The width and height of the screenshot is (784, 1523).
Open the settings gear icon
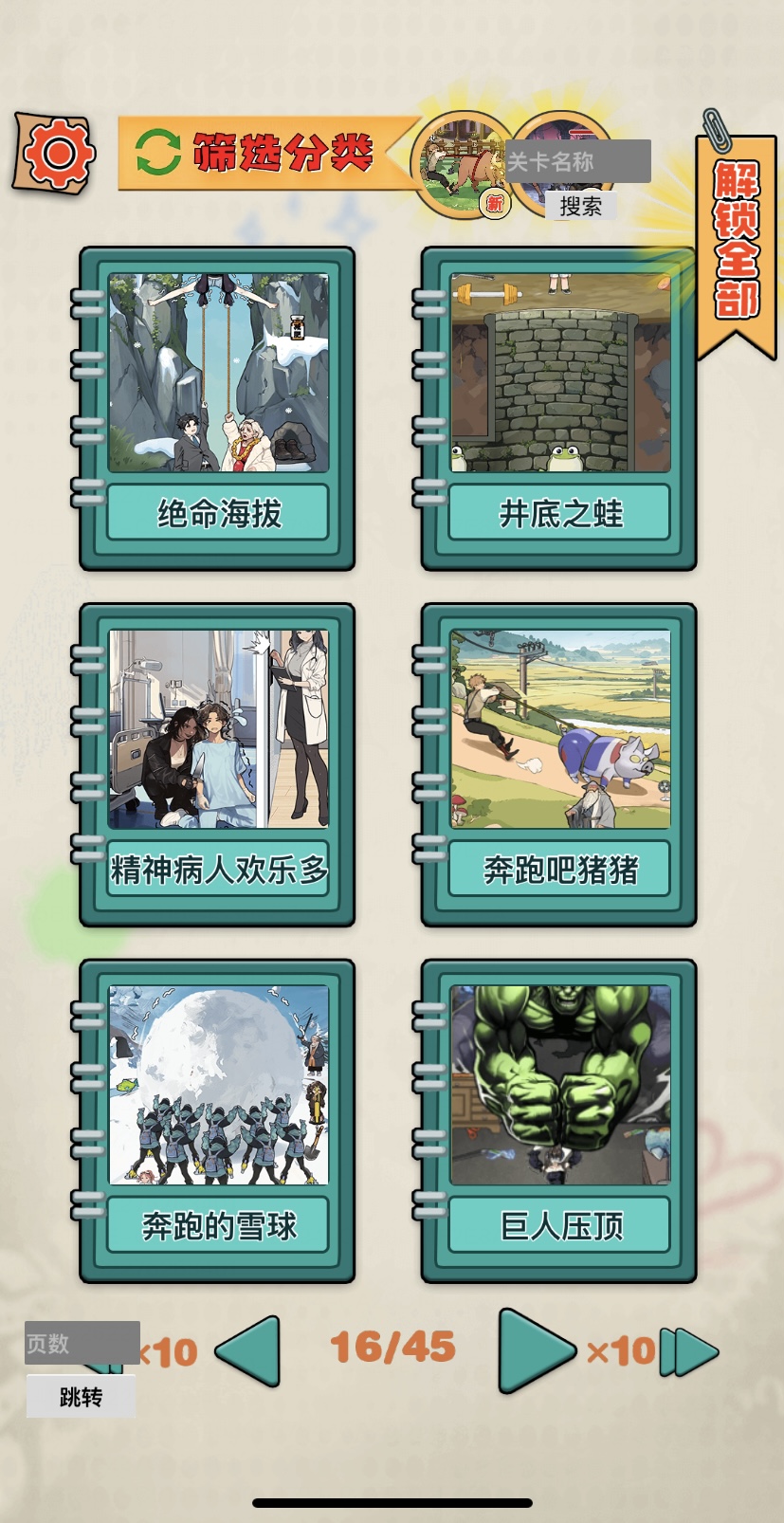coord(56,154)
